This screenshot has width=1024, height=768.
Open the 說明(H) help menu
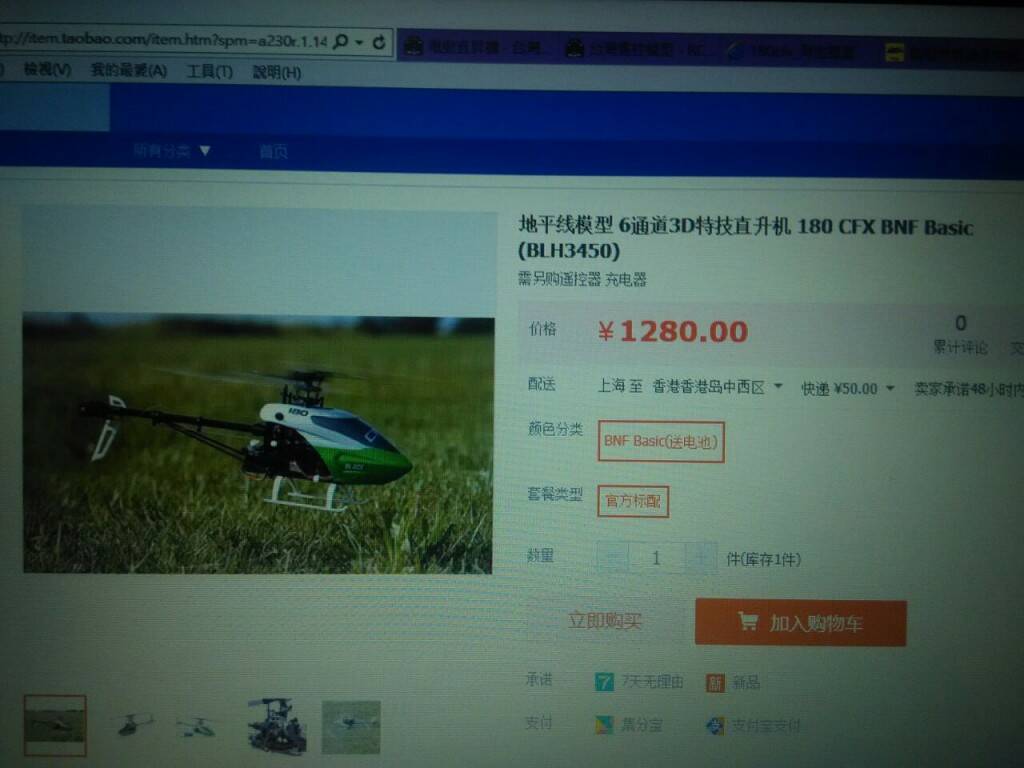click(277, 73)
